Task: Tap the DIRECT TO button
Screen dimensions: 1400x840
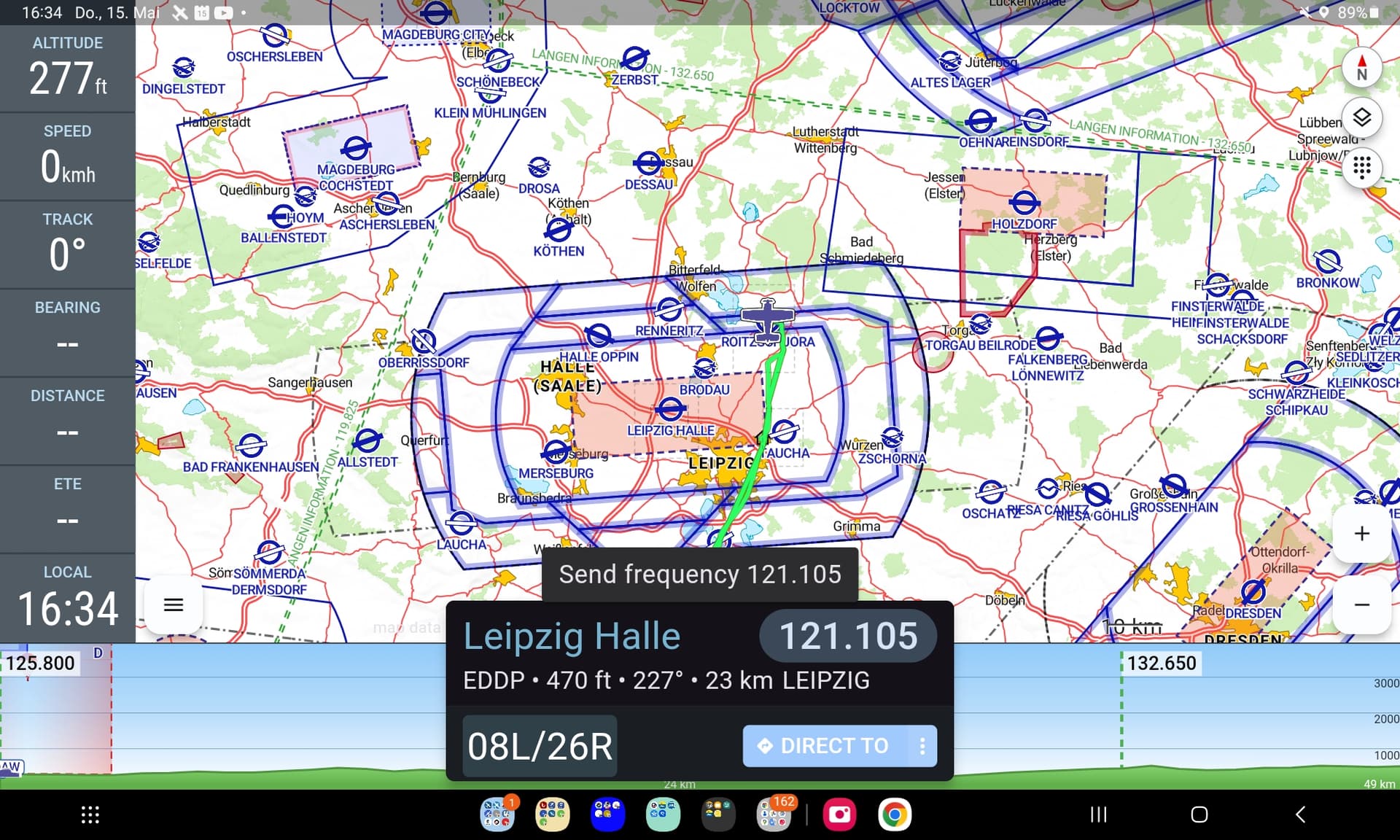Action: tap(825, 746)
